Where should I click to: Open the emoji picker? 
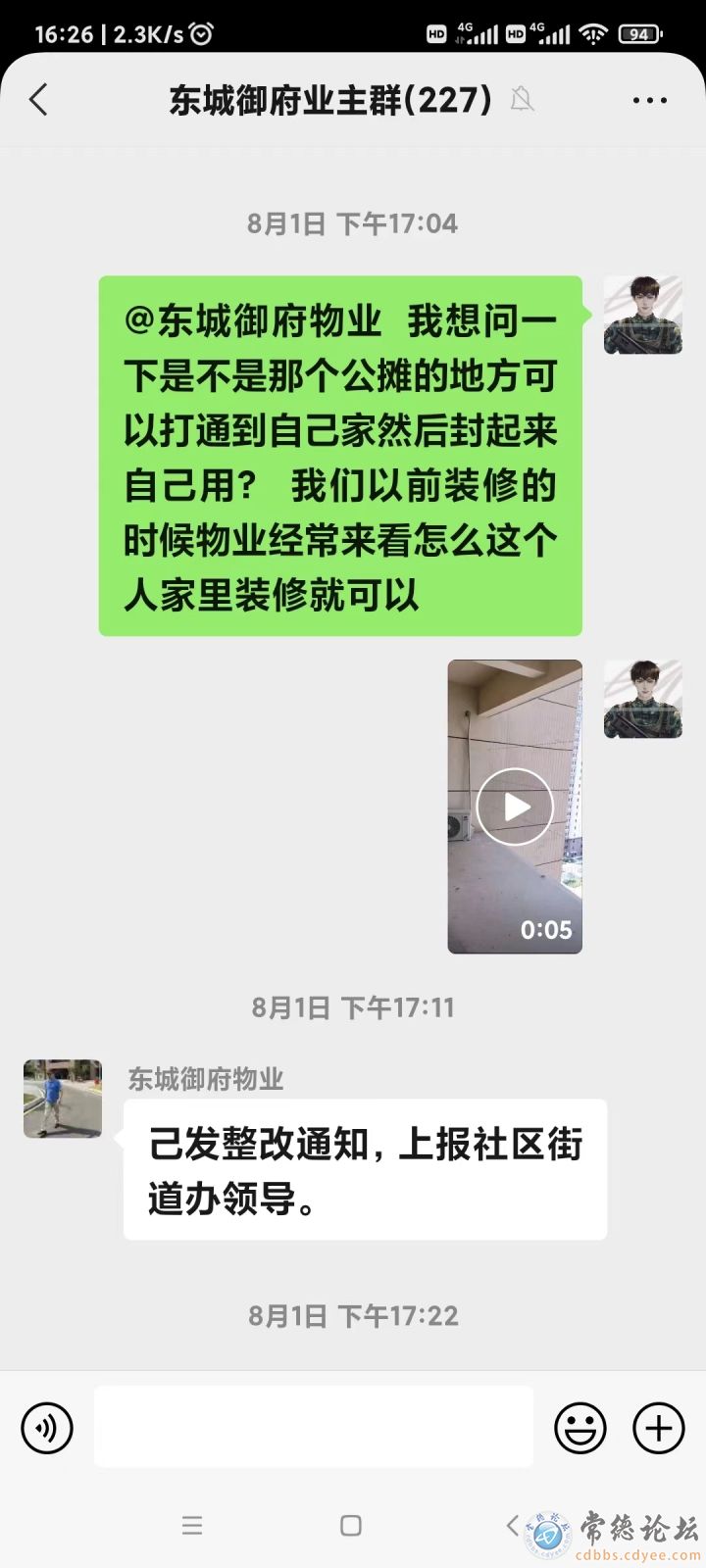click(x=580, y=1427)
